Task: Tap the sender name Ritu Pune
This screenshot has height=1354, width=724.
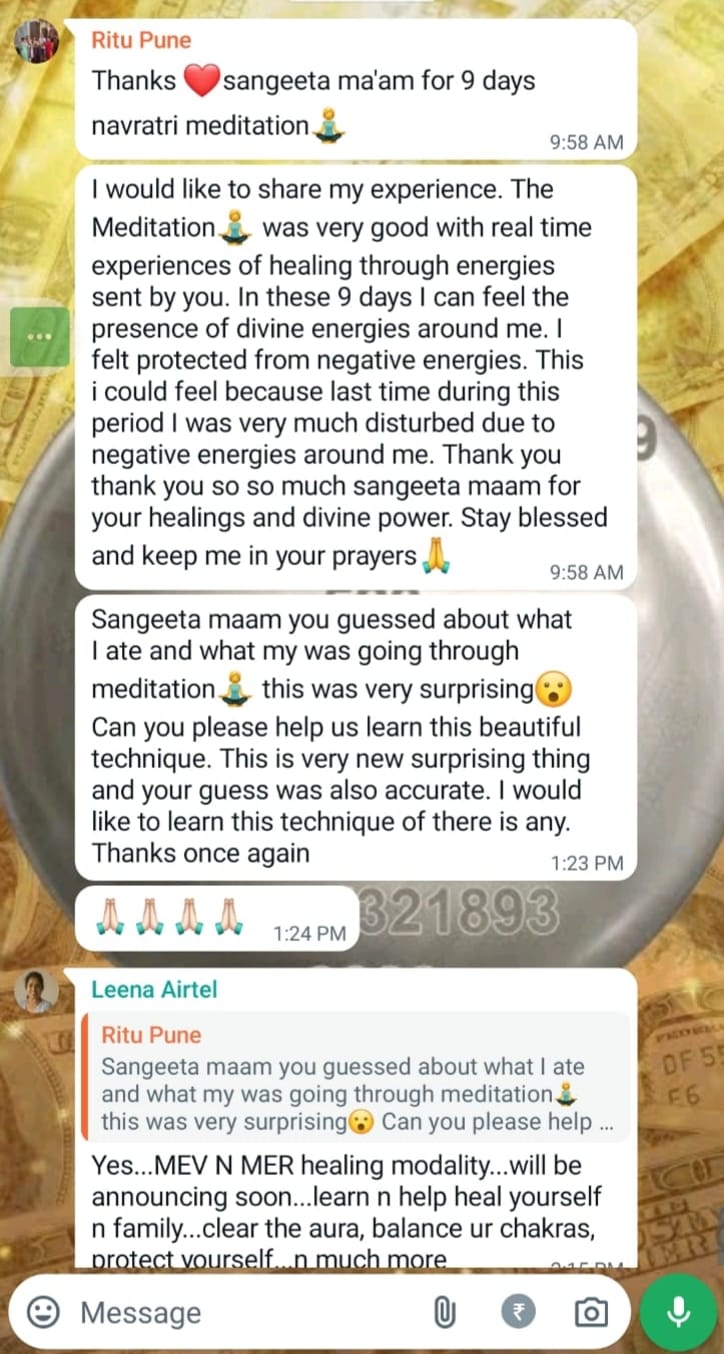Action: point(141,40)
